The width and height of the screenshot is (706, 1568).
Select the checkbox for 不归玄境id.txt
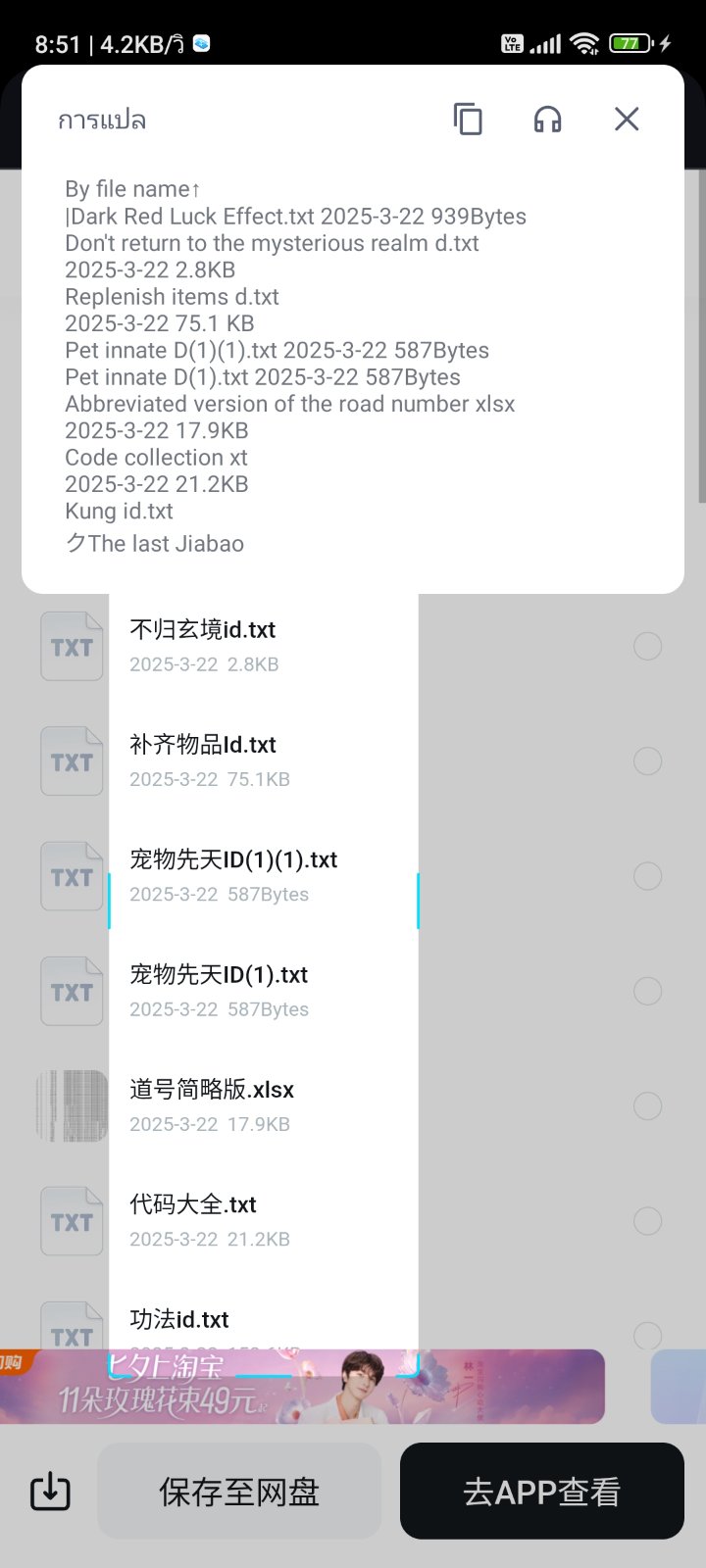(x=647, y=647)
